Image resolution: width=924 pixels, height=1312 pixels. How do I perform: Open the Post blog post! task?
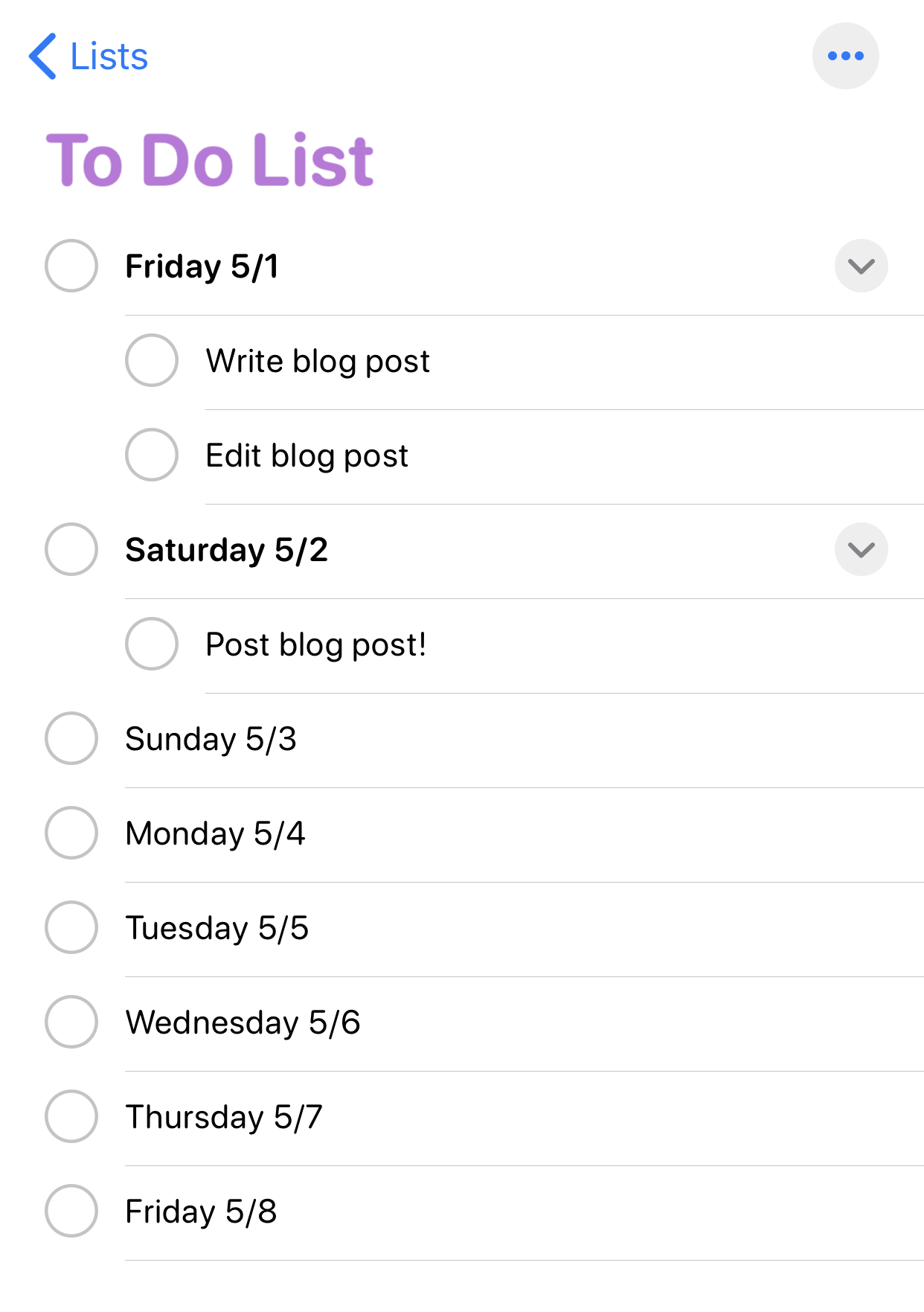[315, 644]
